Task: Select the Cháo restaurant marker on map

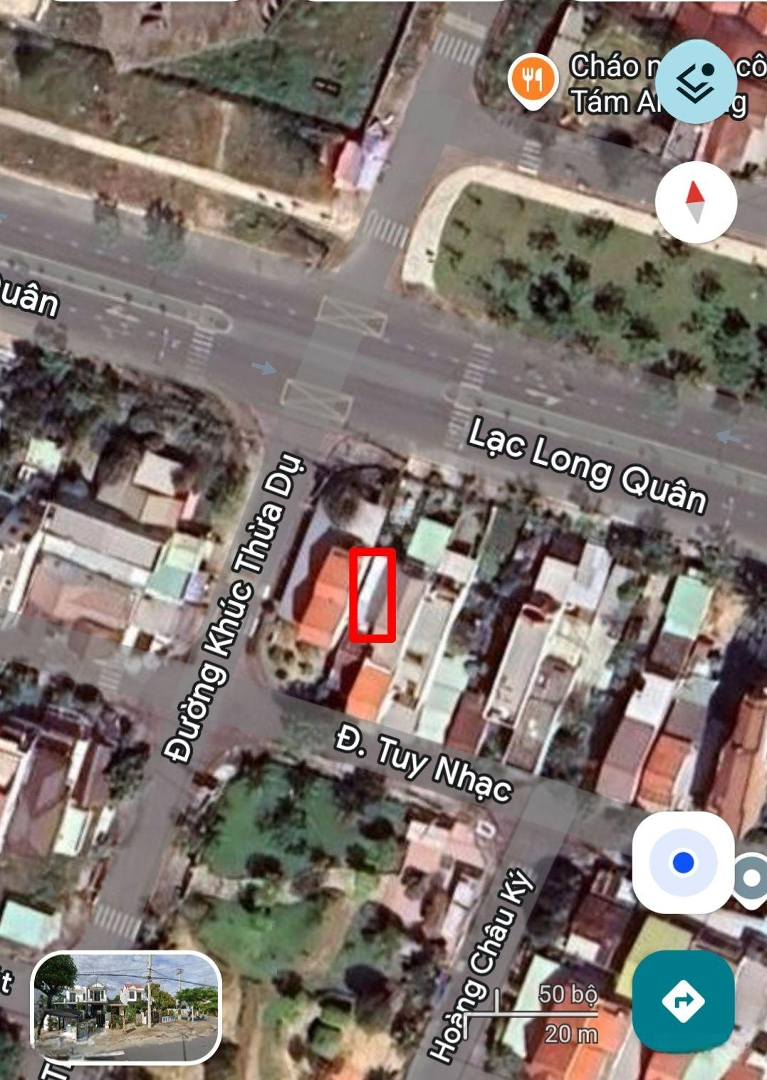Action: 533,80
